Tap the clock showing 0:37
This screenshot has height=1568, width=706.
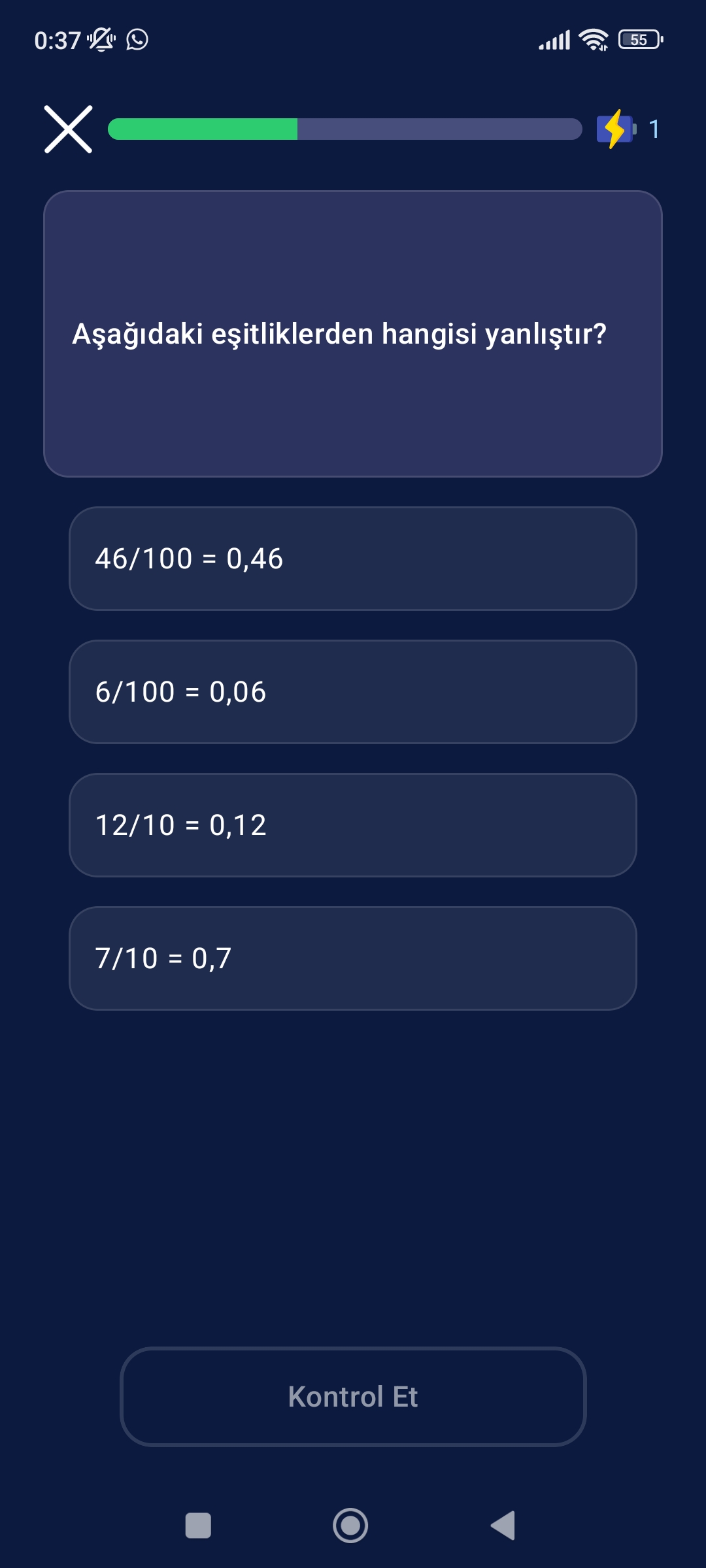tap(58, 39)
